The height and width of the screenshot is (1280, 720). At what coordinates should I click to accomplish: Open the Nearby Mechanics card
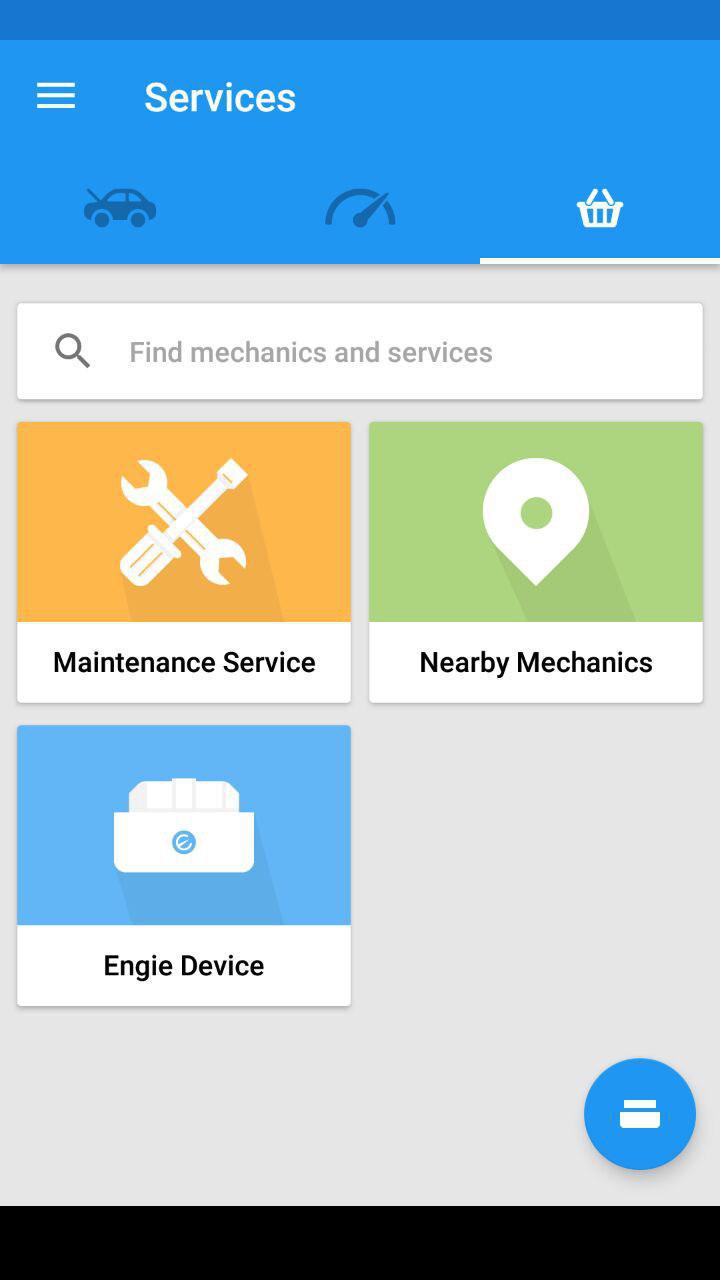(x=536, y=562)
